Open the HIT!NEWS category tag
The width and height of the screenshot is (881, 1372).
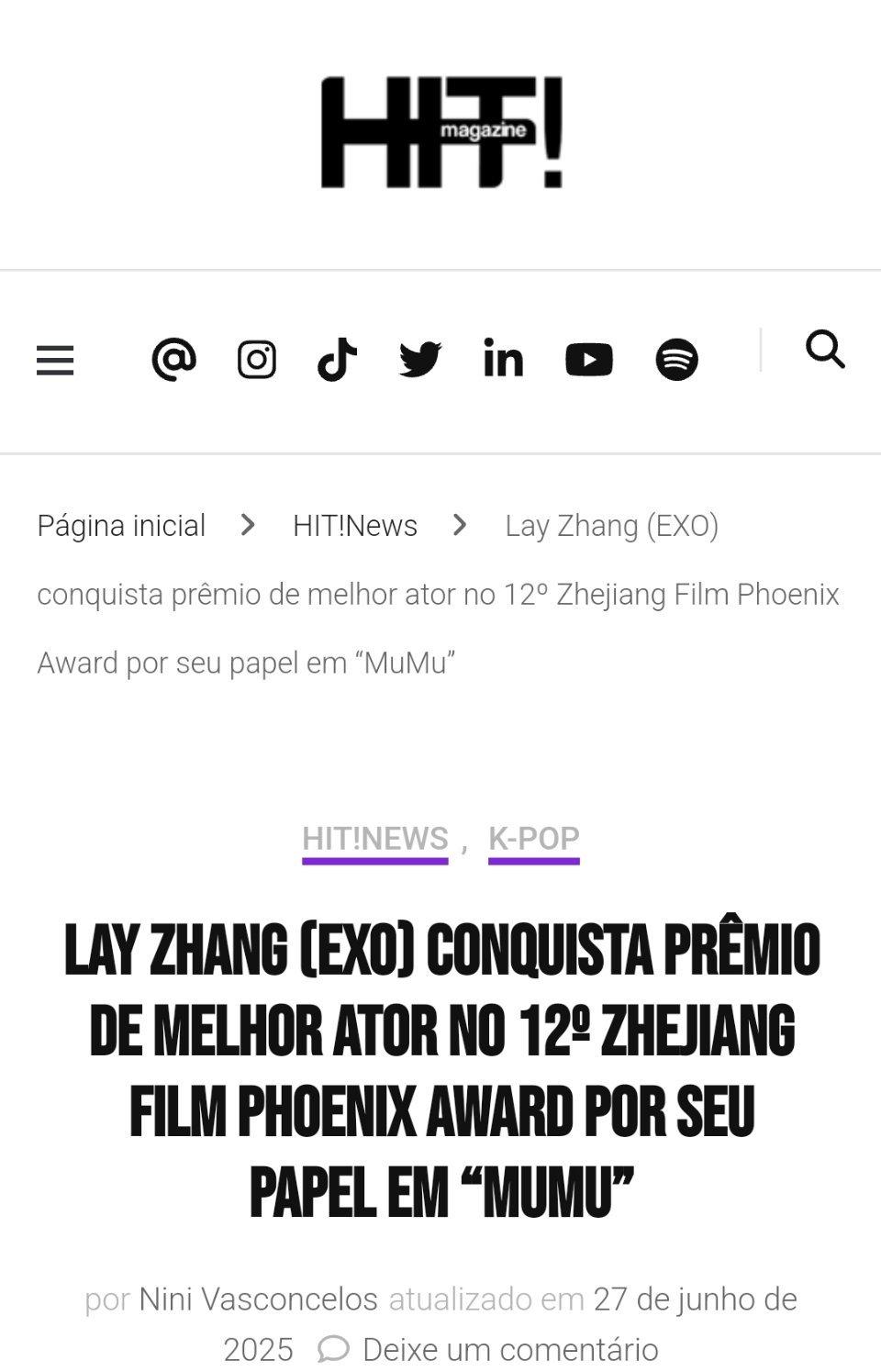(x=375, y=839)
